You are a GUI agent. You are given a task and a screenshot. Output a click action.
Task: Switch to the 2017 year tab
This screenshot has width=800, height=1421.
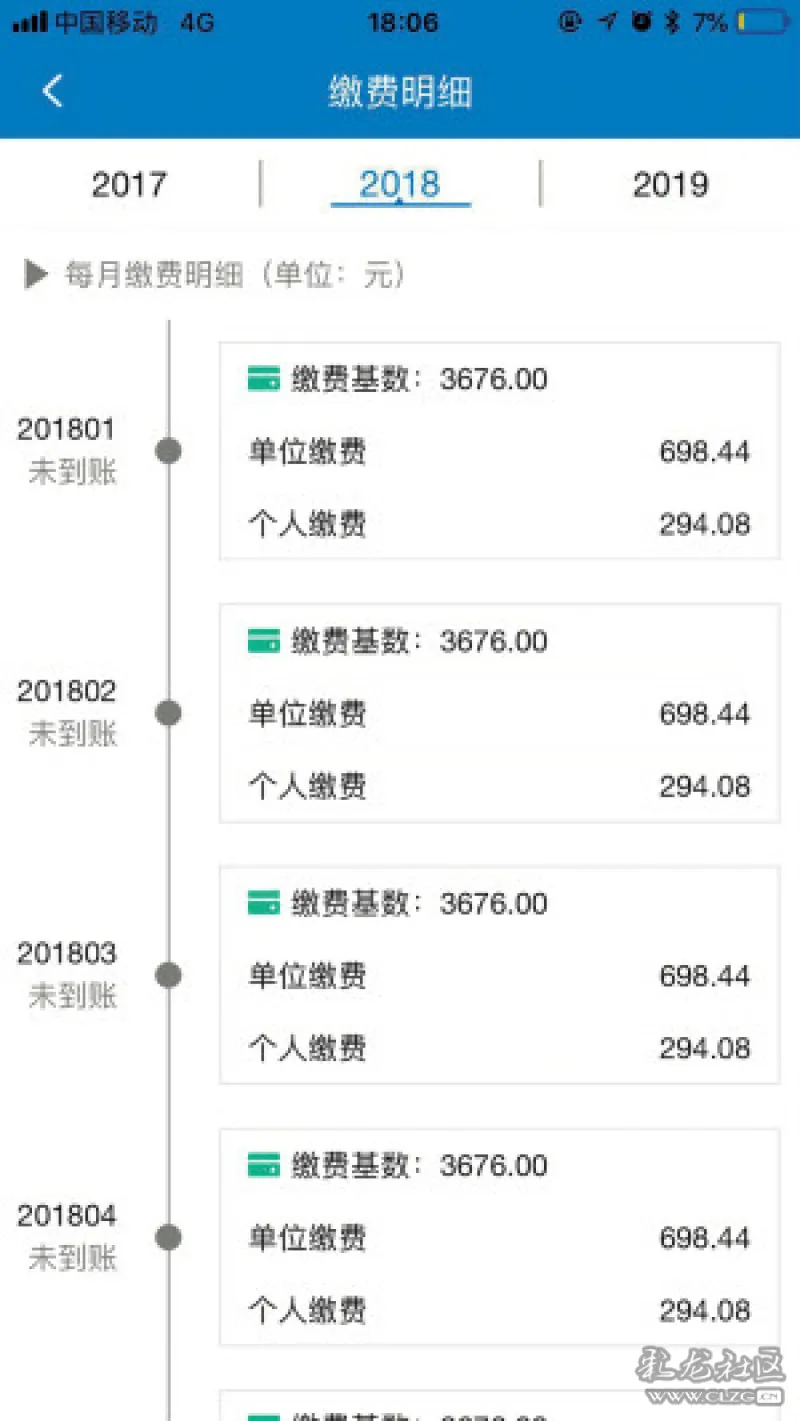pyautogui.click(x=129, y=185)
